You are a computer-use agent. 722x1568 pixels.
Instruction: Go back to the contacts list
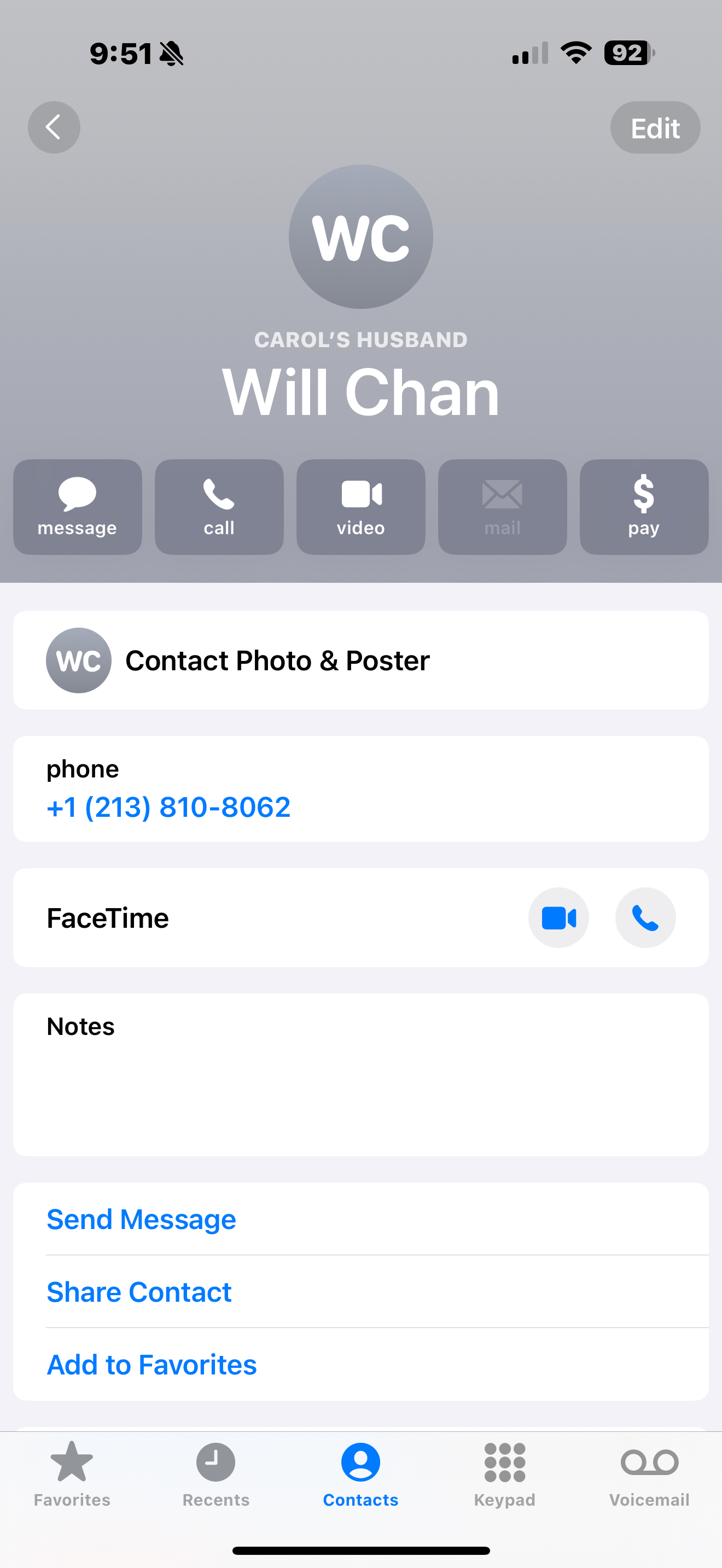click(54, 127)
